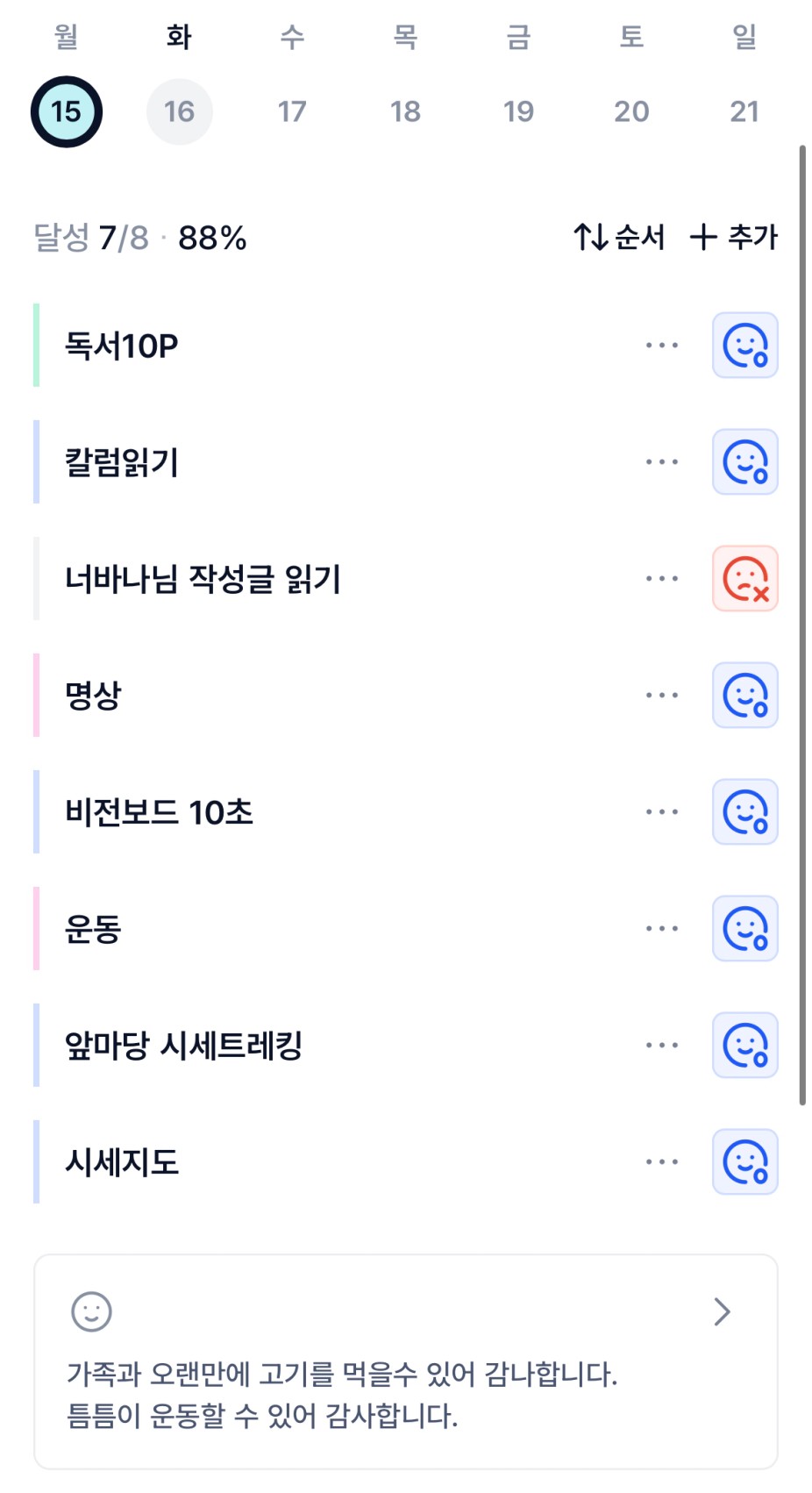Open the 순서 reorder option
This screenshot has width=812, height=1493.
pyautogui.click(x=619, y=237)
